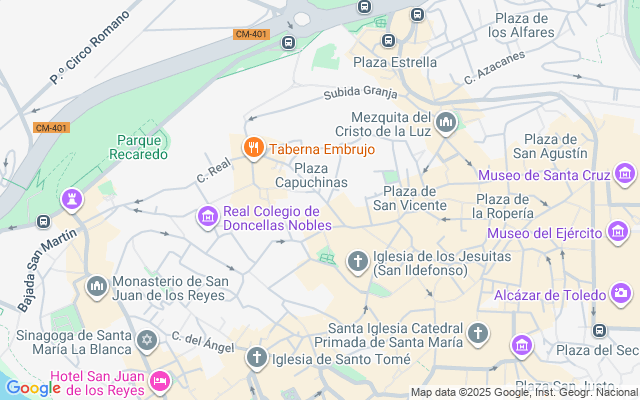
Task: Select the Santa Iglesia Catedral Primada pin
Action: [x=479, y=333]
